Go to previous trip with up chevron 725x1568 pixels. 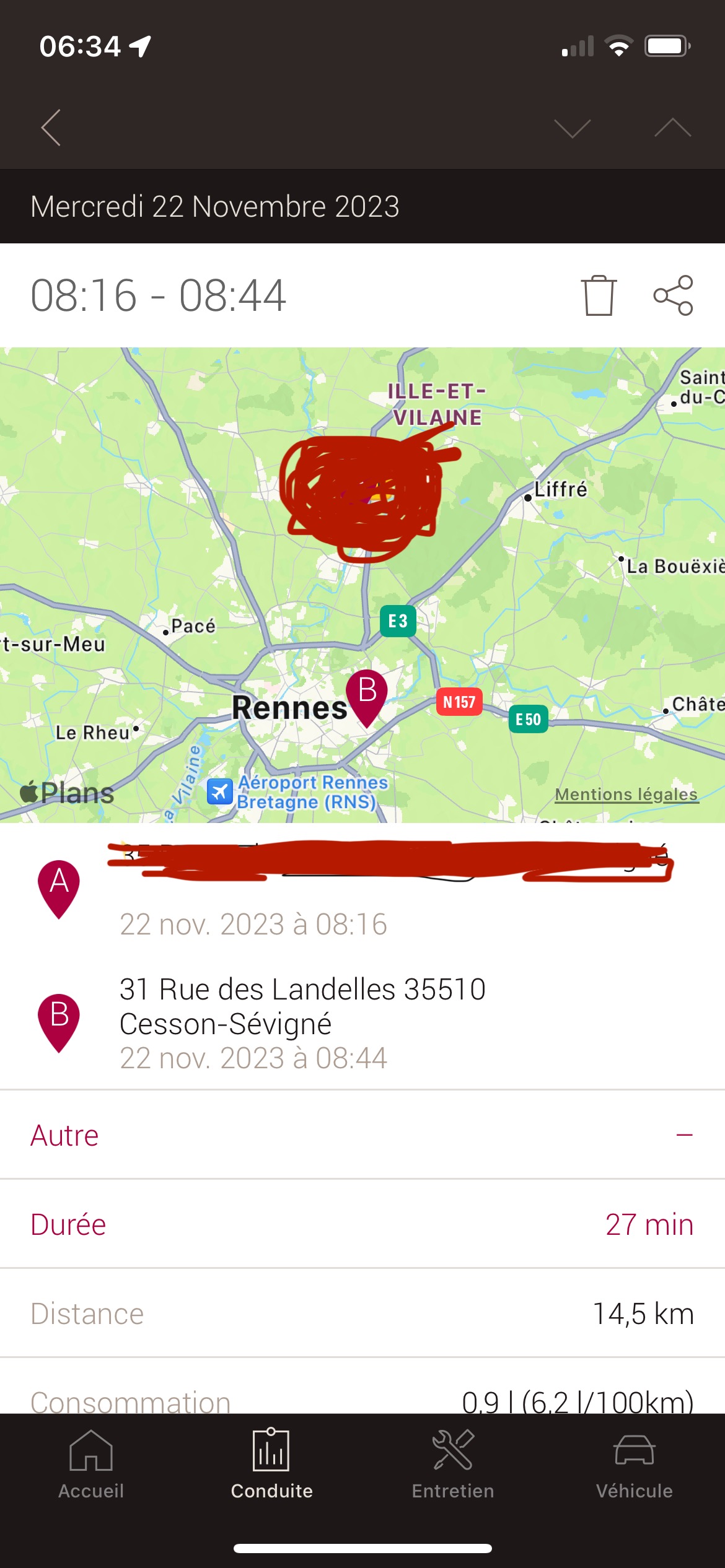pyautogui.click(x=672, y=128)
